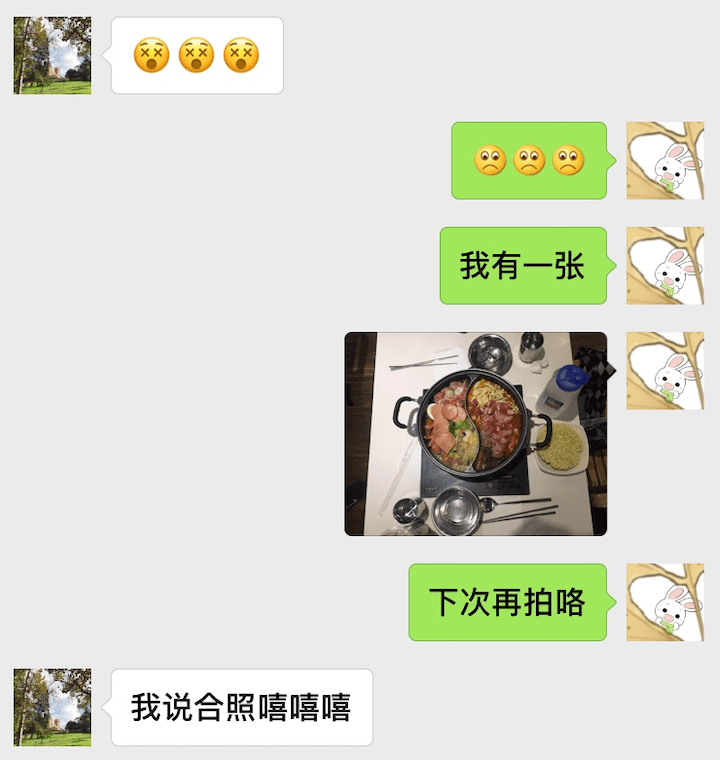The height and width of the screenshot is (760, 720).
Task: Open park avatar beside 我说合照嘻嘻嘻 message
Action: (52, 707)
